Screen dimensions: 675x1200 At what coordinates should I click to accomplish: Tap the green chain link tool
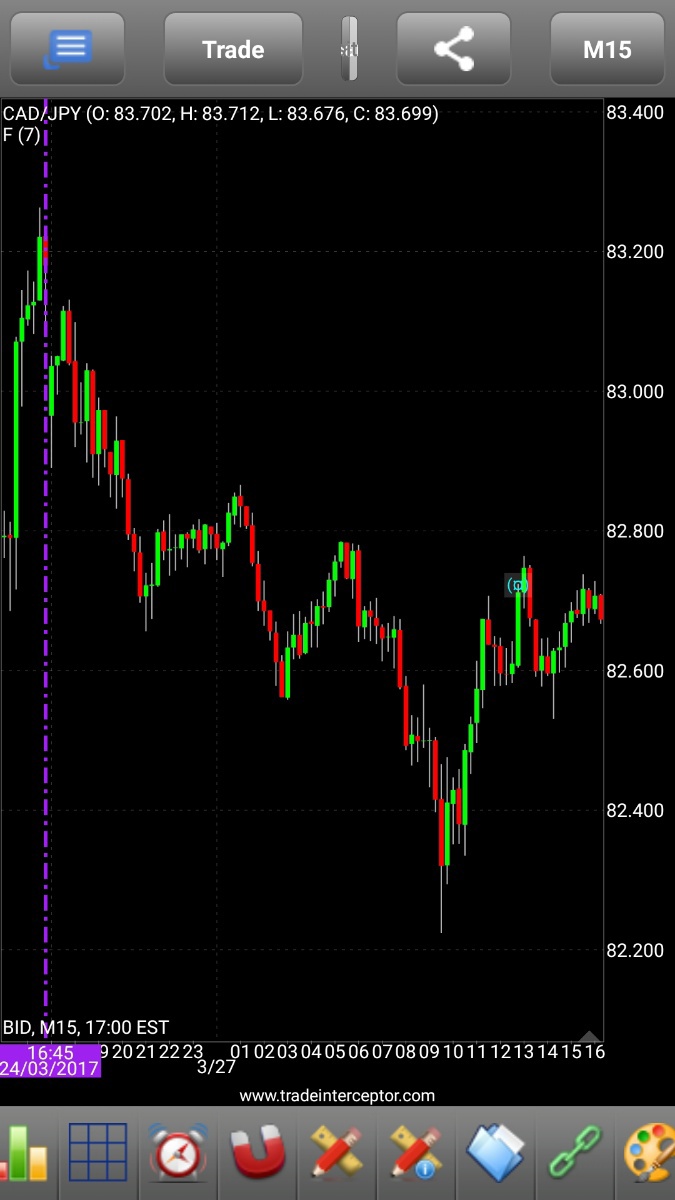click(x=576, y=1152)
